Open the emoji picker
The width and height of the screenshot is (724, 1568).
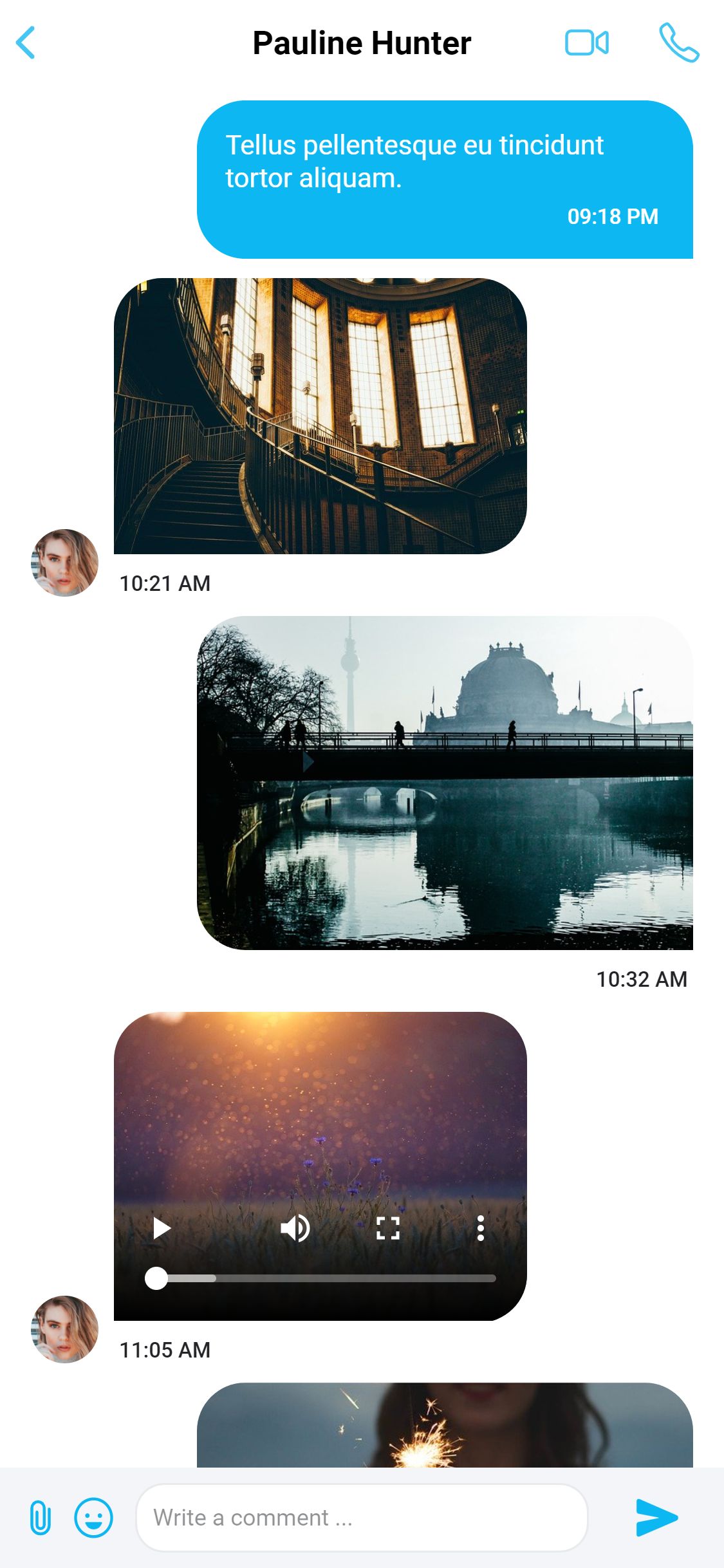click(x=94, y=1518)
